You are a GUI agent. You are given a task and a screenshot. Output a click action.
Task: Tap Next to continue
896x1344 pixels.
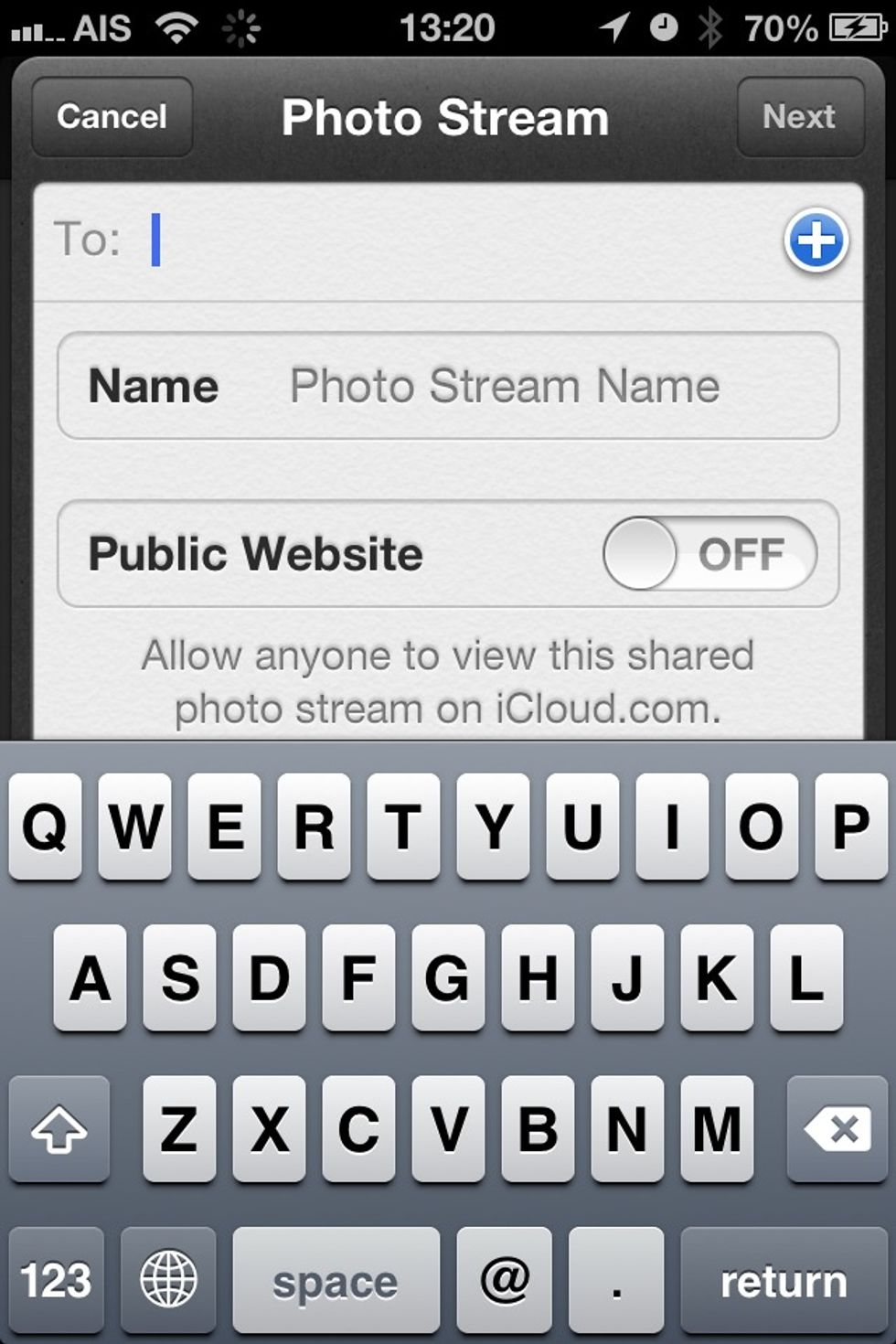[800, 117]
